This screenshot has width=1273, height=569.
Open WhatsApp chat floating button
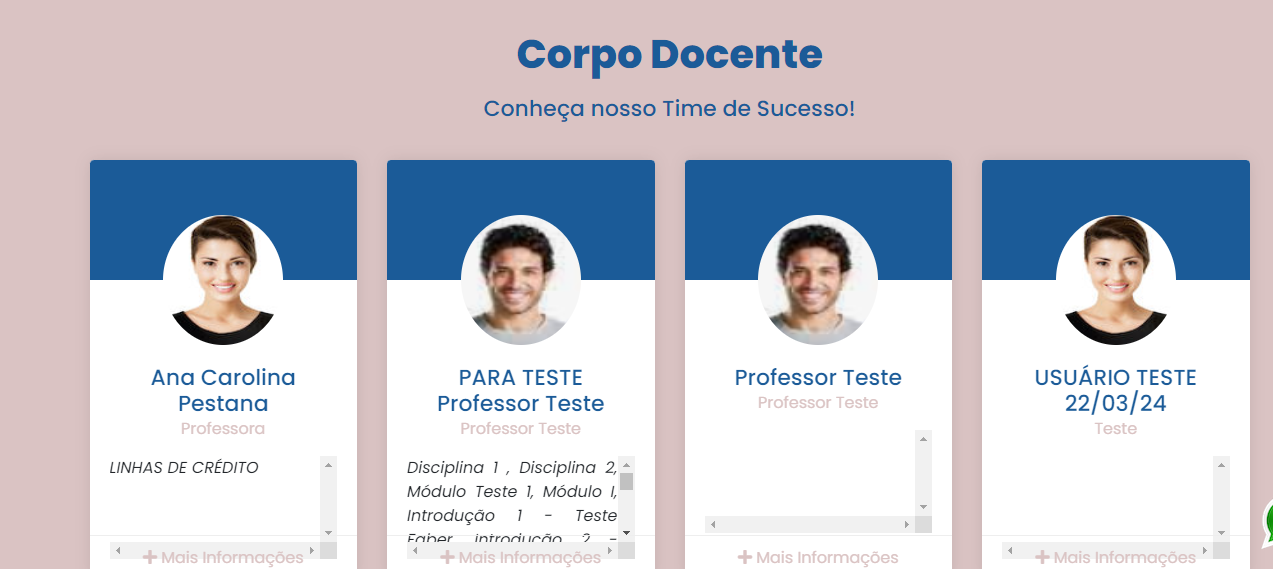click(x=1268, y=523)
